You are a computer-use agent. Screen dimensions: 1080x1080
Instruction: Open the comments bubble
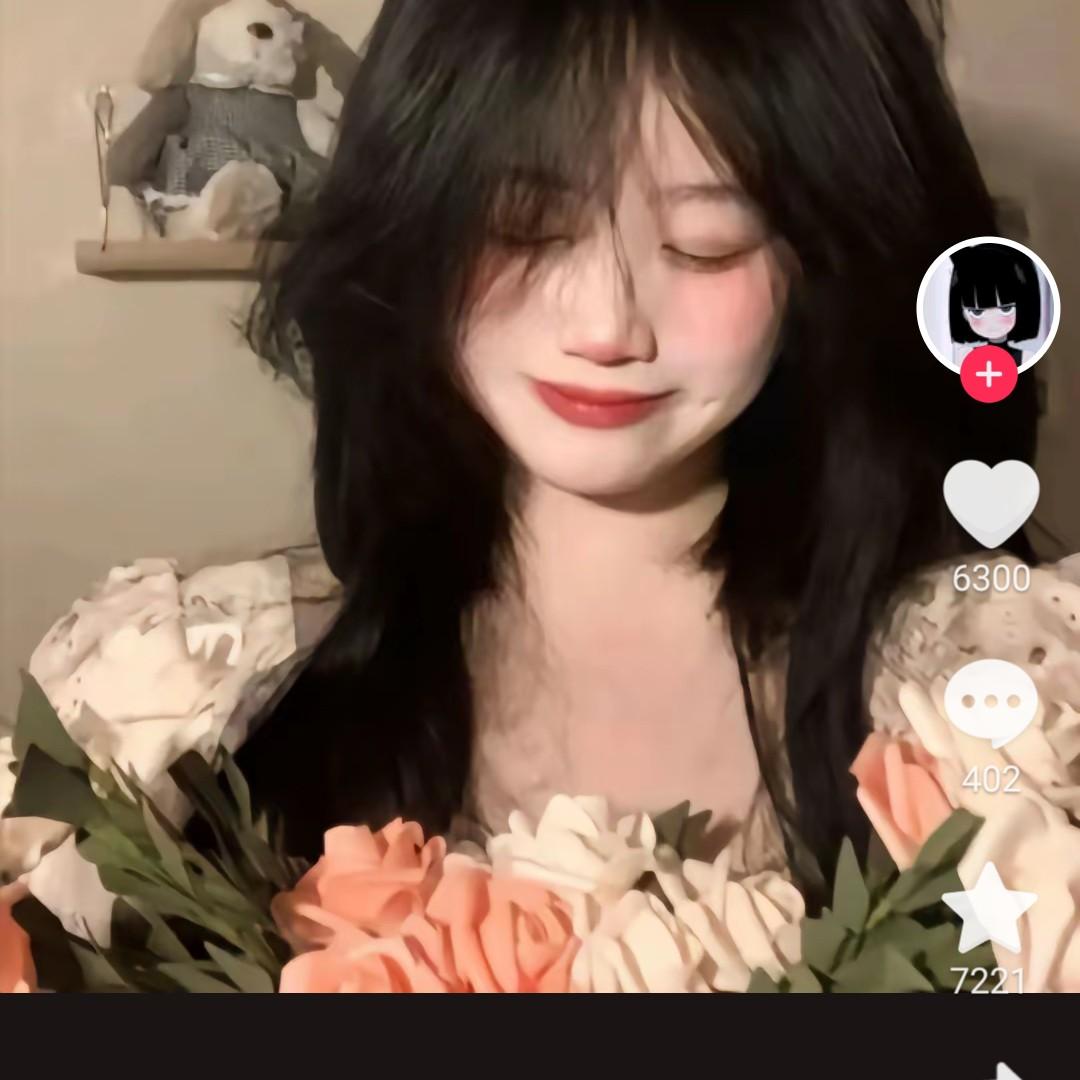point(990,703)
